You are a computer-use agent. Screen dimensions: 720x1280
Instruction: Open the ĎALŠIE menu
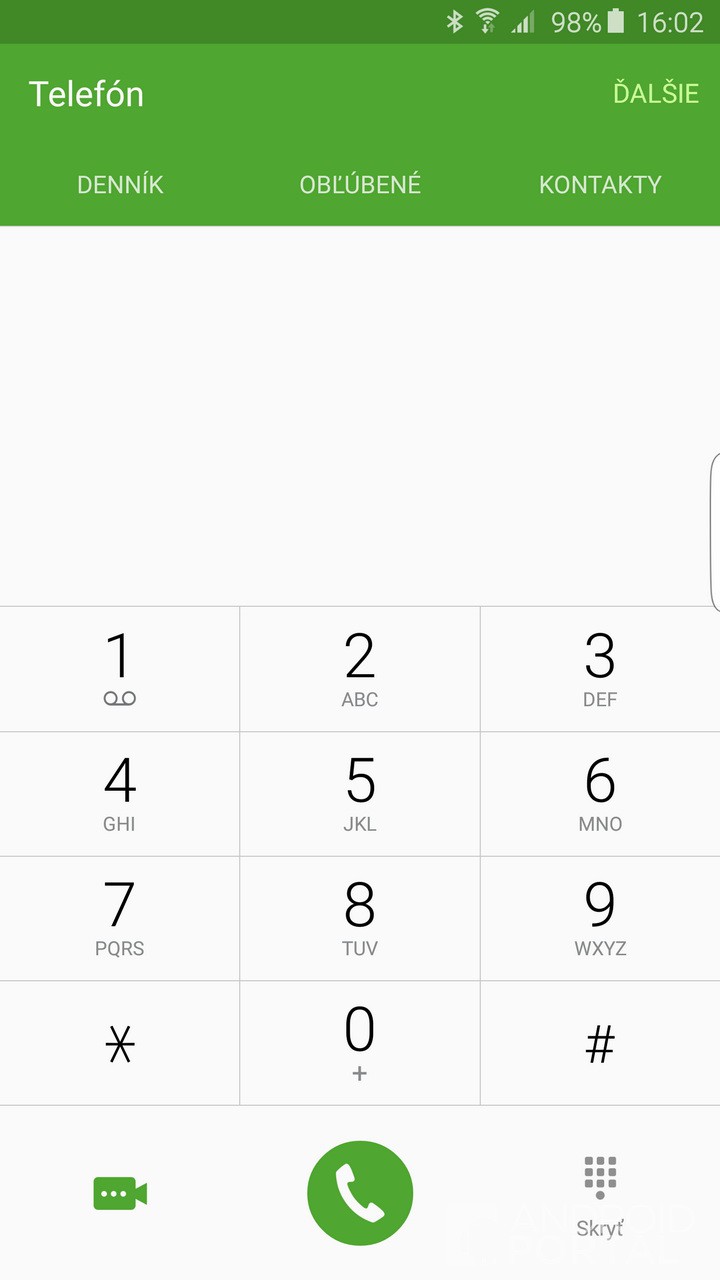point(655,93)
